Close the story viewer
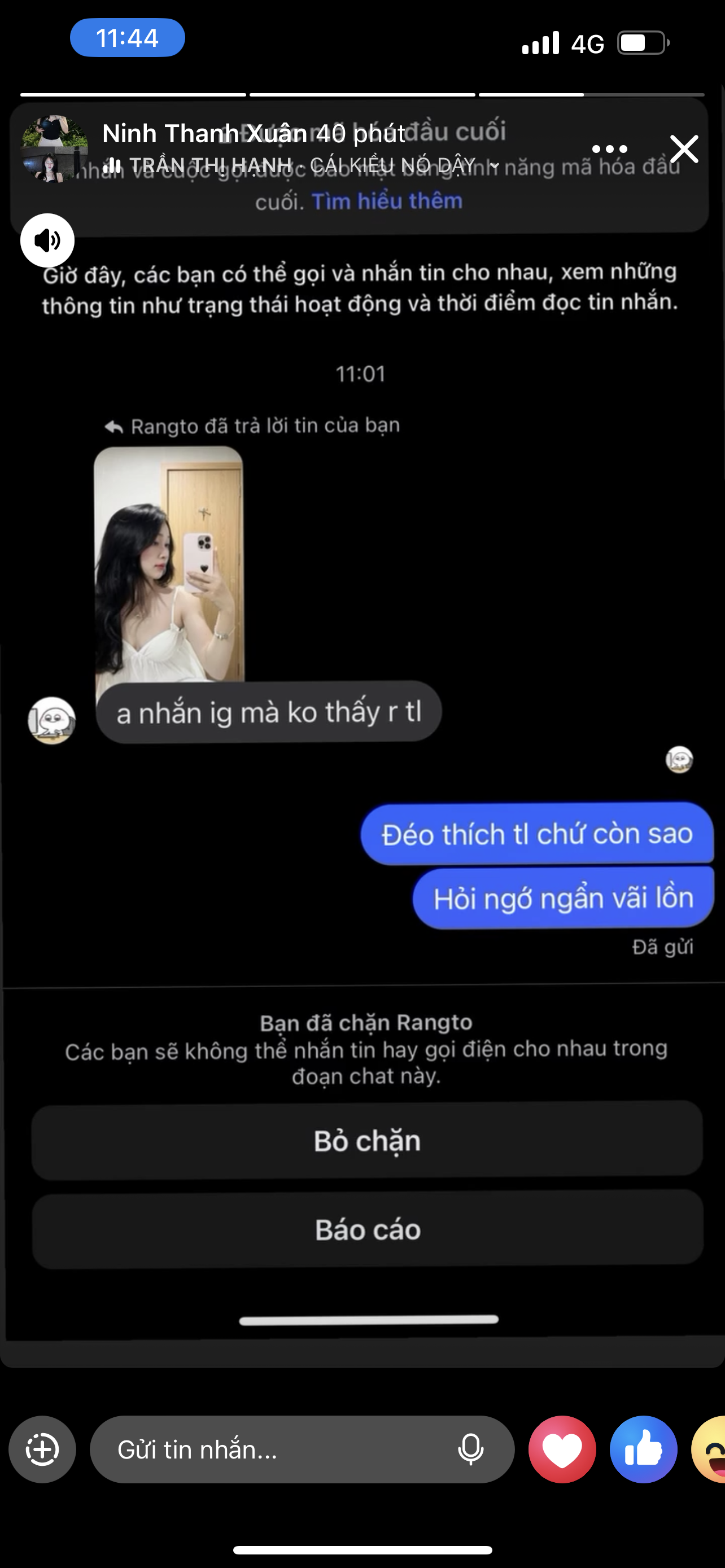This screenshot has width=725, height=1568. 684,149
